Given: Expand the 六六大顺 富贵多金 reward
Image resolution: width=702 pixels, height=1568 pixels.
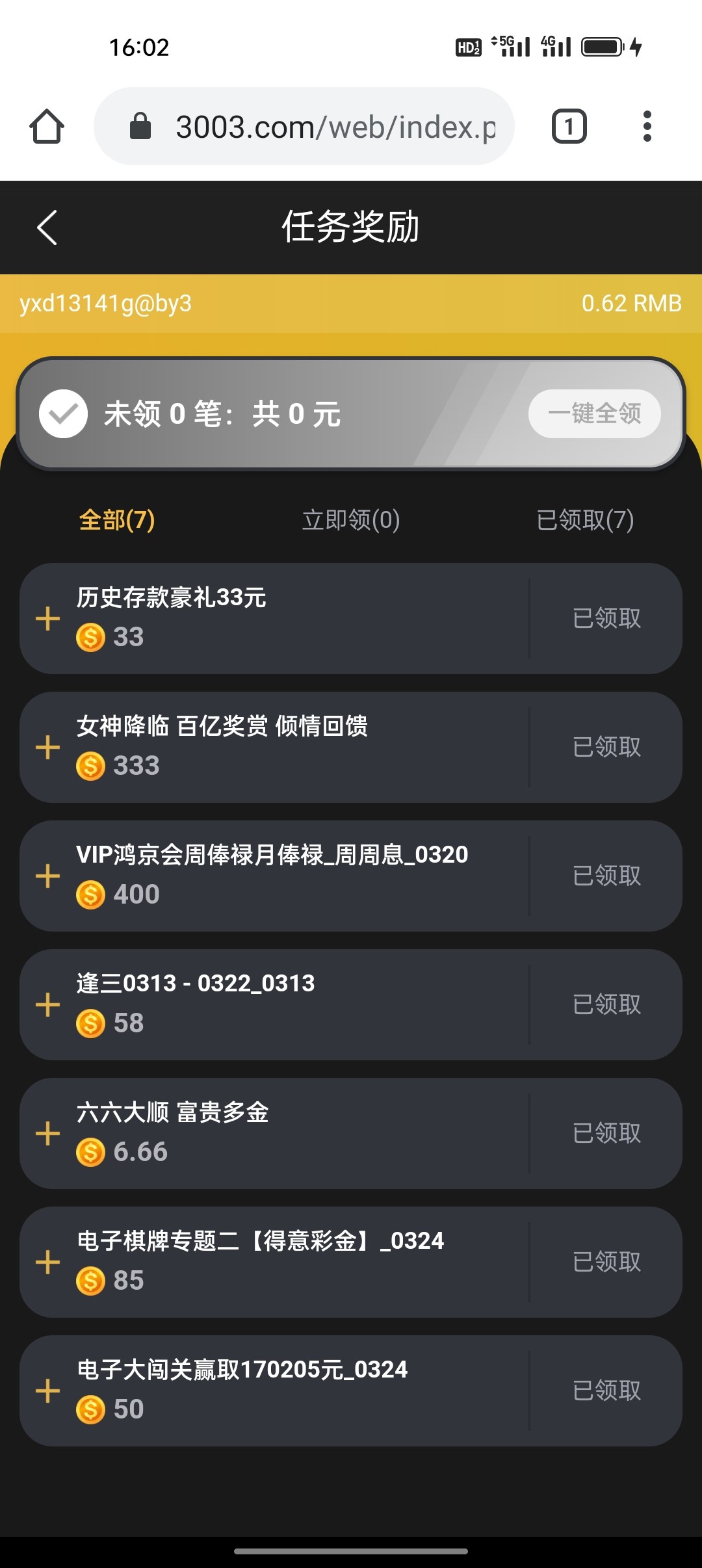Looking at the screenshot, I should [x=47, y=1133].
